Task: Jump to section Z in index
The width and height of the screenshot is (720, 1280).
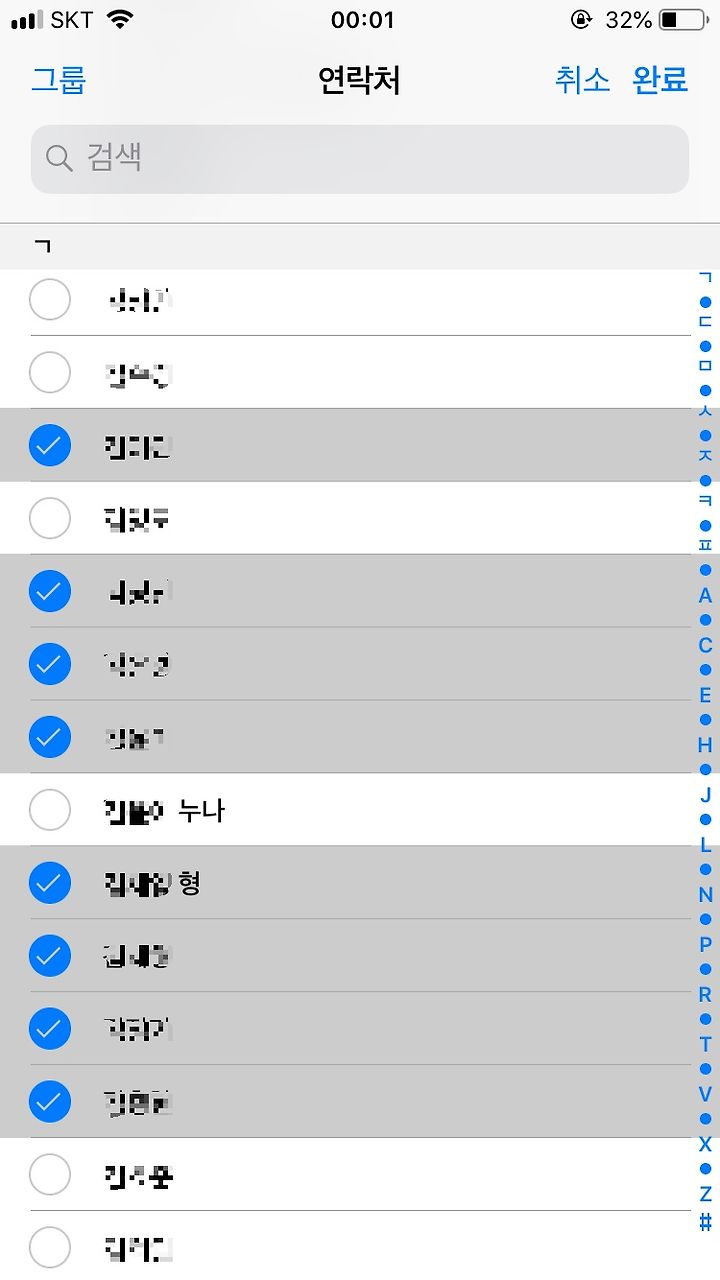Action: tap(705, 1194)
